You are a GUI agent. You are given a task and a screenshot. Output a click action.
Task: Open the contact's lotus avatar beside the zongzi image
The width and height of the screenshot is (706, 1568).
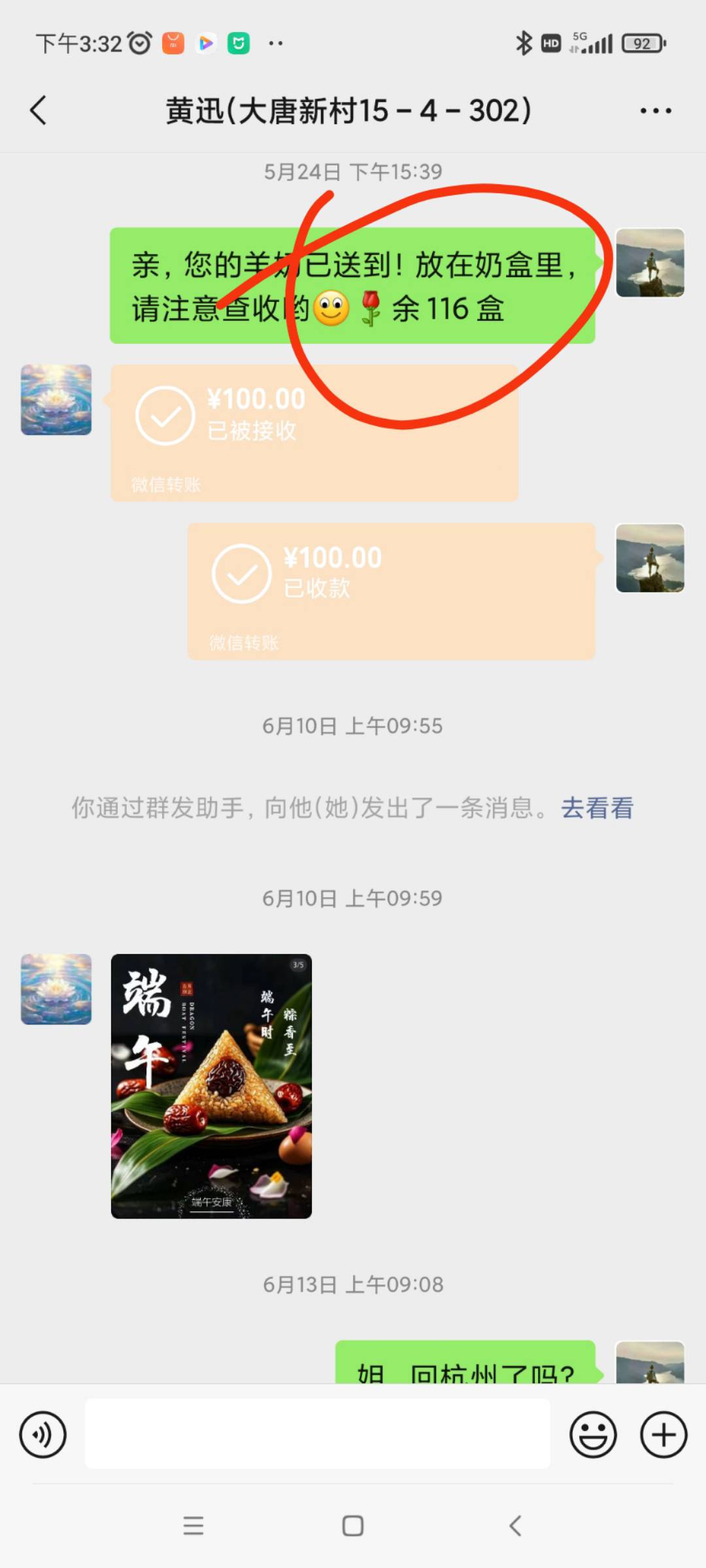coord(56,989)
